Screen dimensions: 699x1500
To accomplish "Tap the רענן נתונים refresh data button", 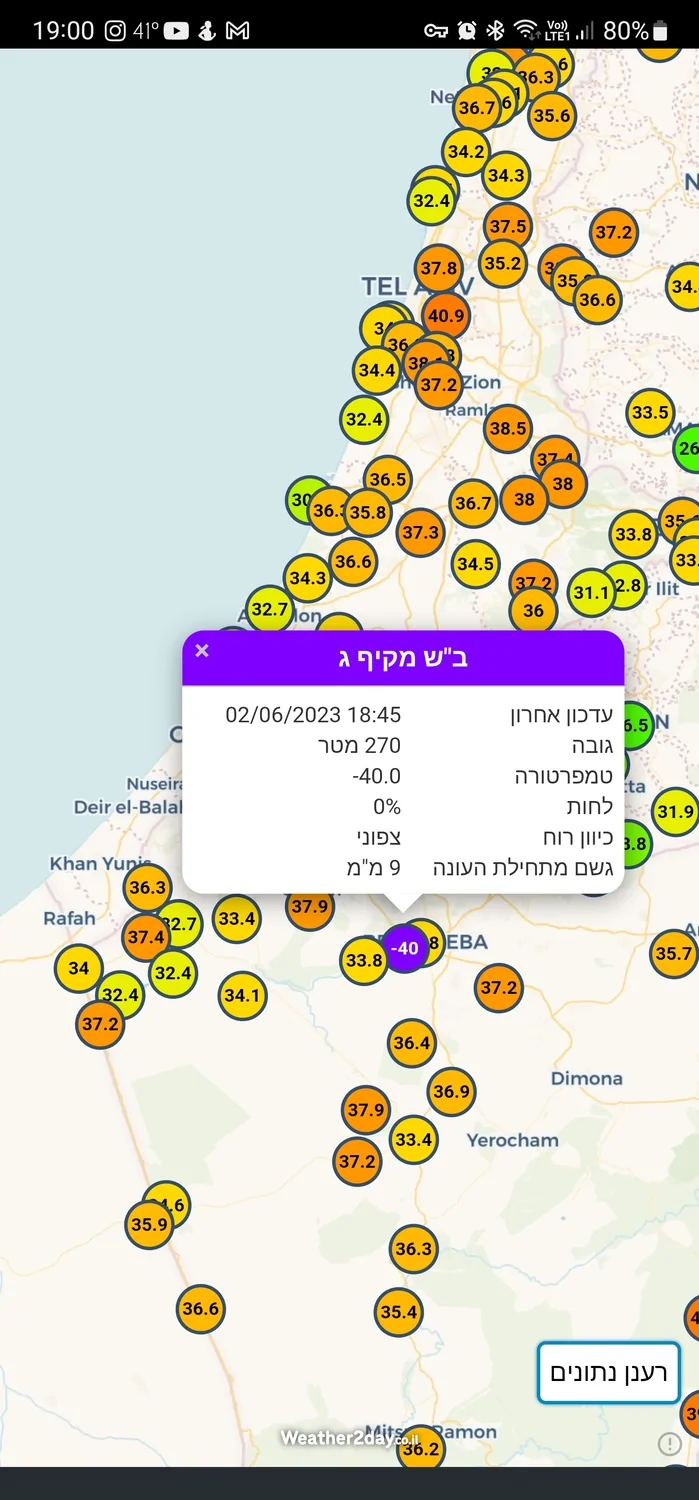I will coord(608,1373).
